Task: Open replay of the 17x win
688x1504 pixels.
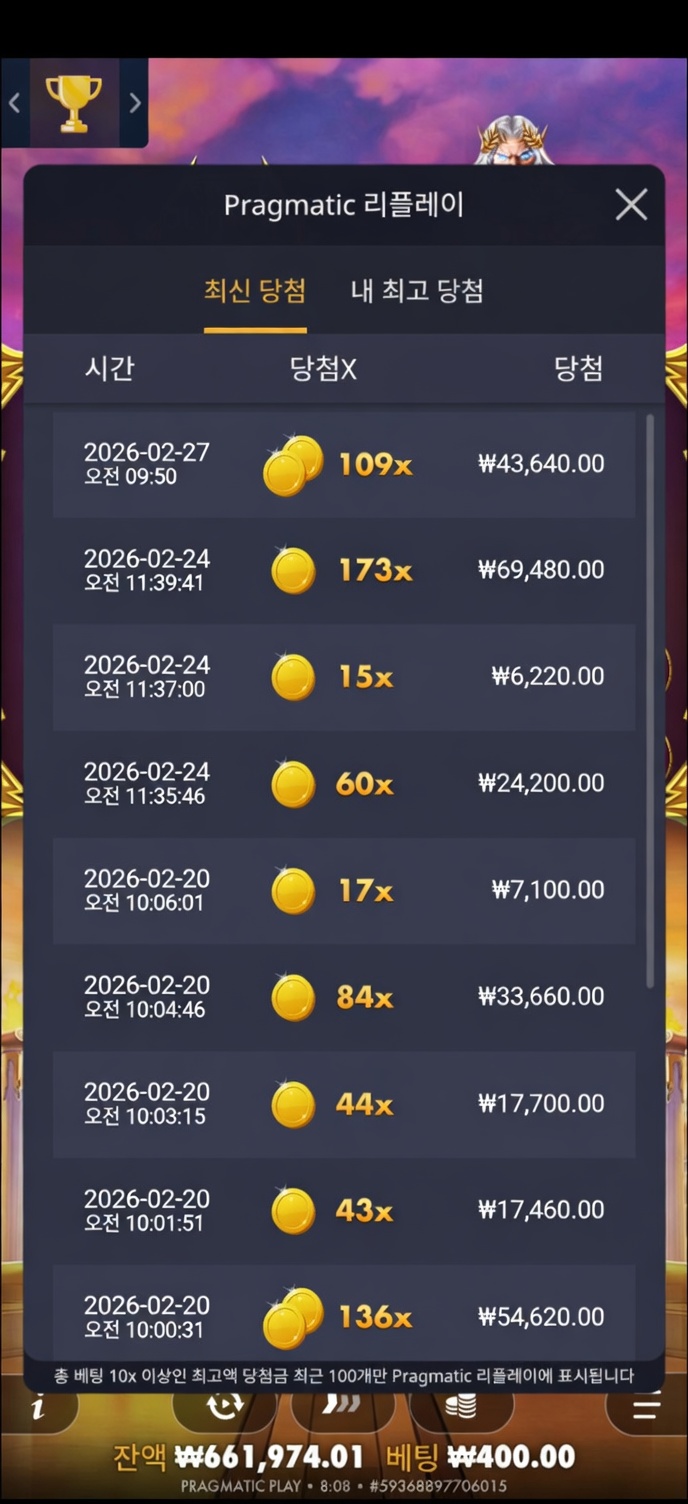Action: [x=343, y=890]
